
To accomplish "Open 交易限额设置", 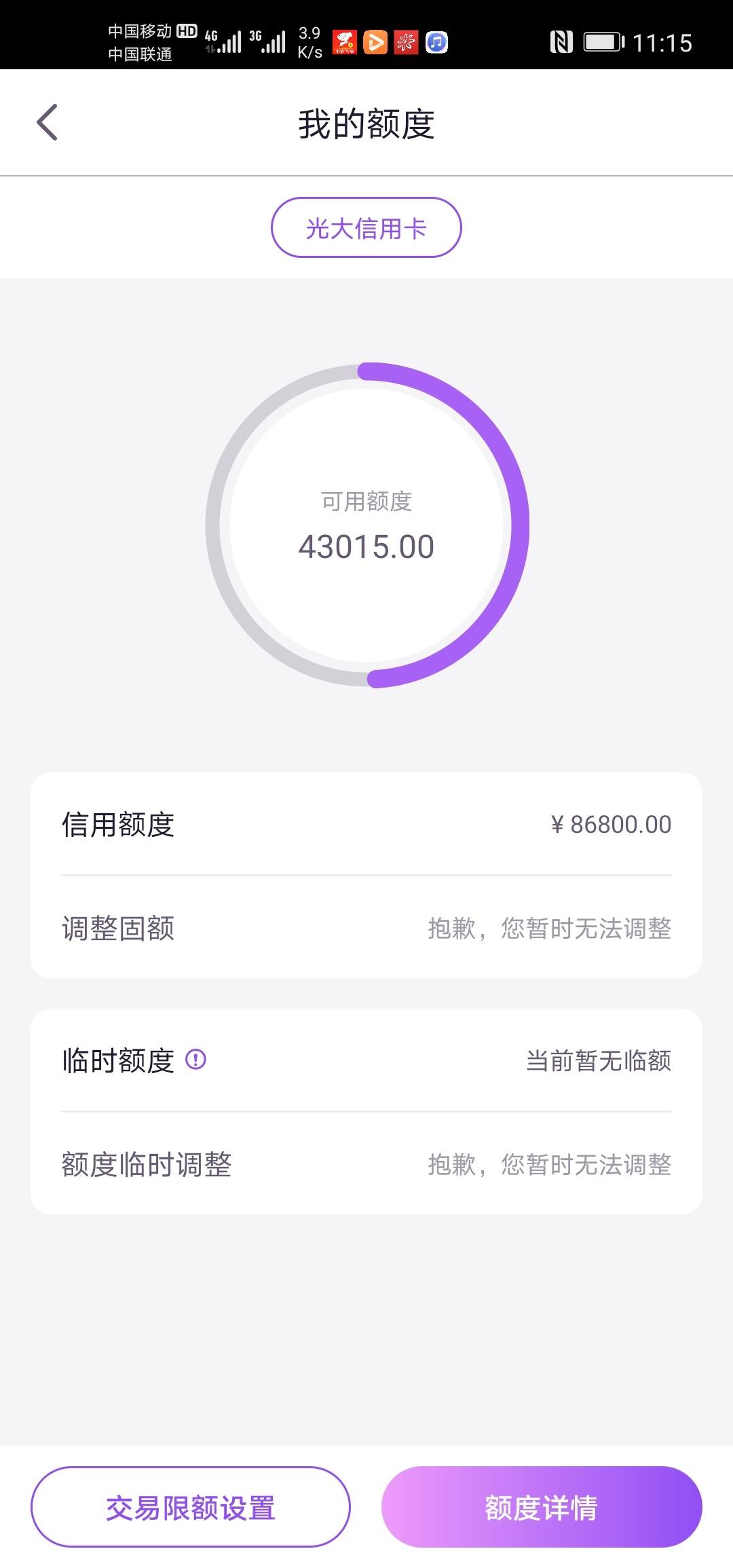I will point(191,1508).
